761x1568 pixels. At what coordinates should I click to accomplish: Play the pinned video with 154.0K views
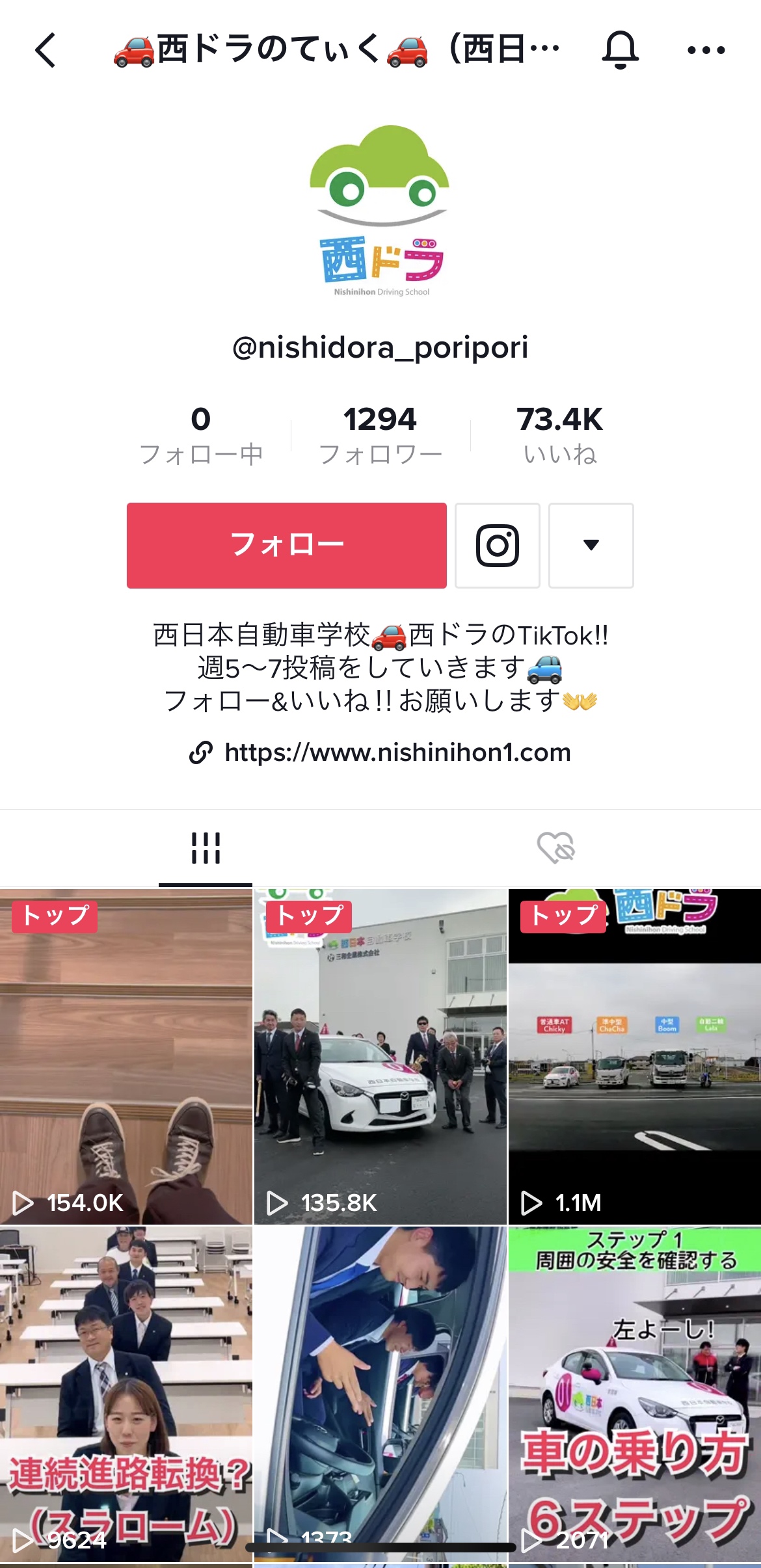point(126,1056)
